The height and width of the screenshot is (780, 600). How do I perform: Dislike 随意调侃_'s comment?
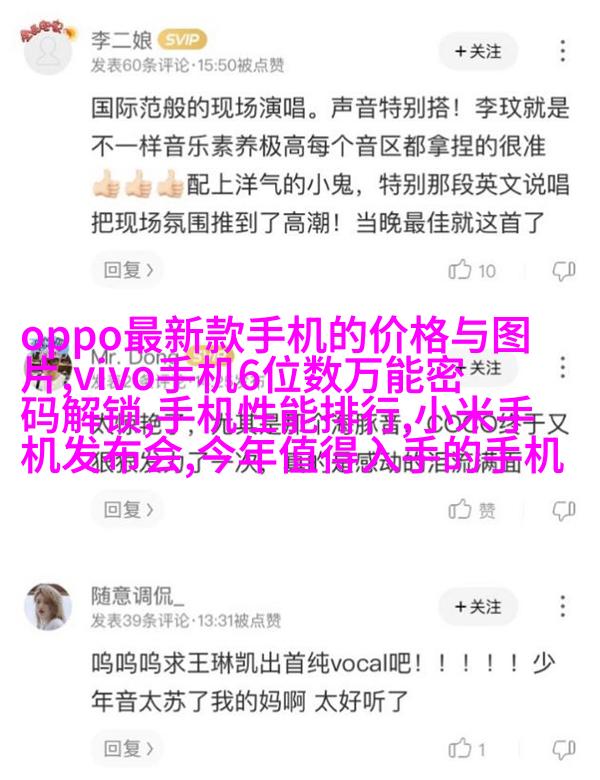[564, 749]
